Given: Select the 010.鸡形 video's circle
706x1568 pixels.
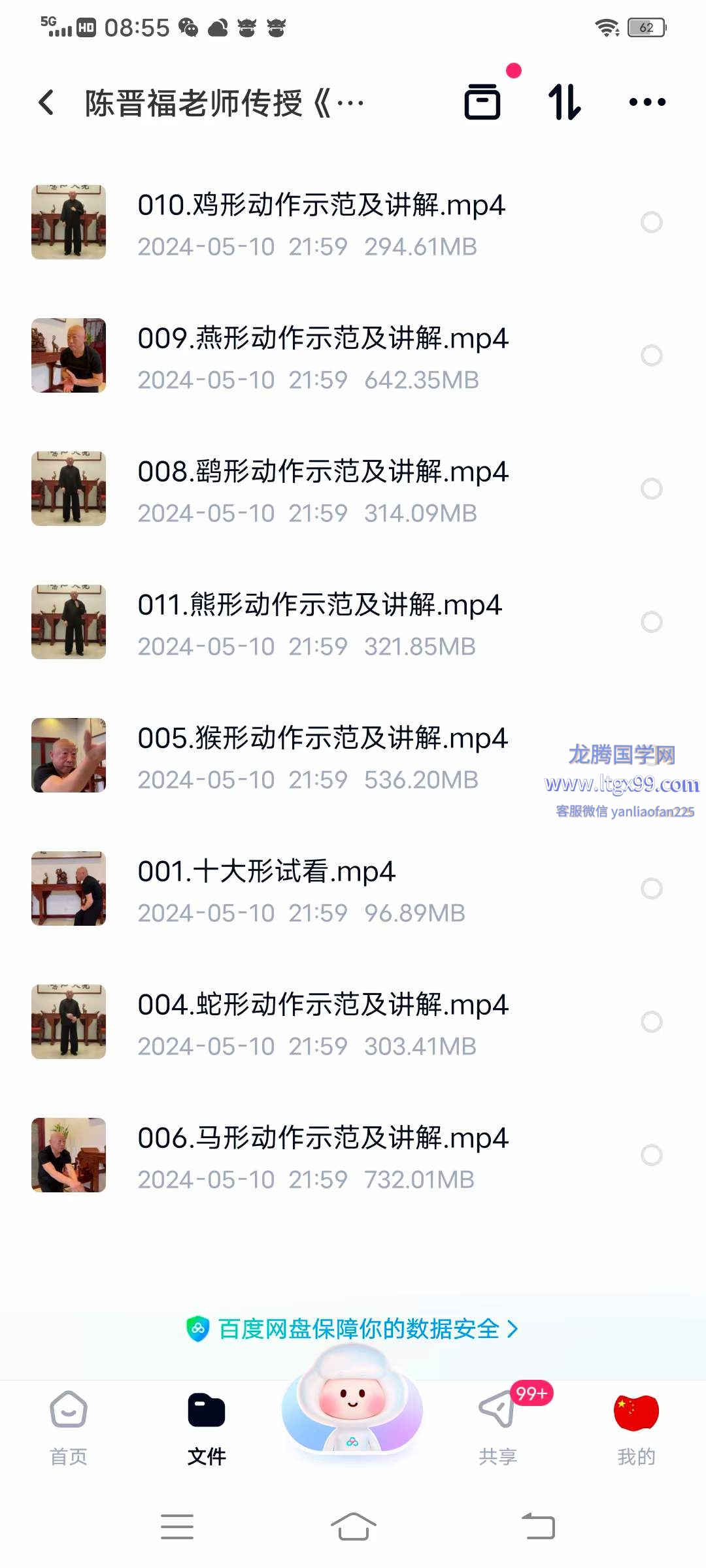Looking at the screenshot, I should coord(651,222).
